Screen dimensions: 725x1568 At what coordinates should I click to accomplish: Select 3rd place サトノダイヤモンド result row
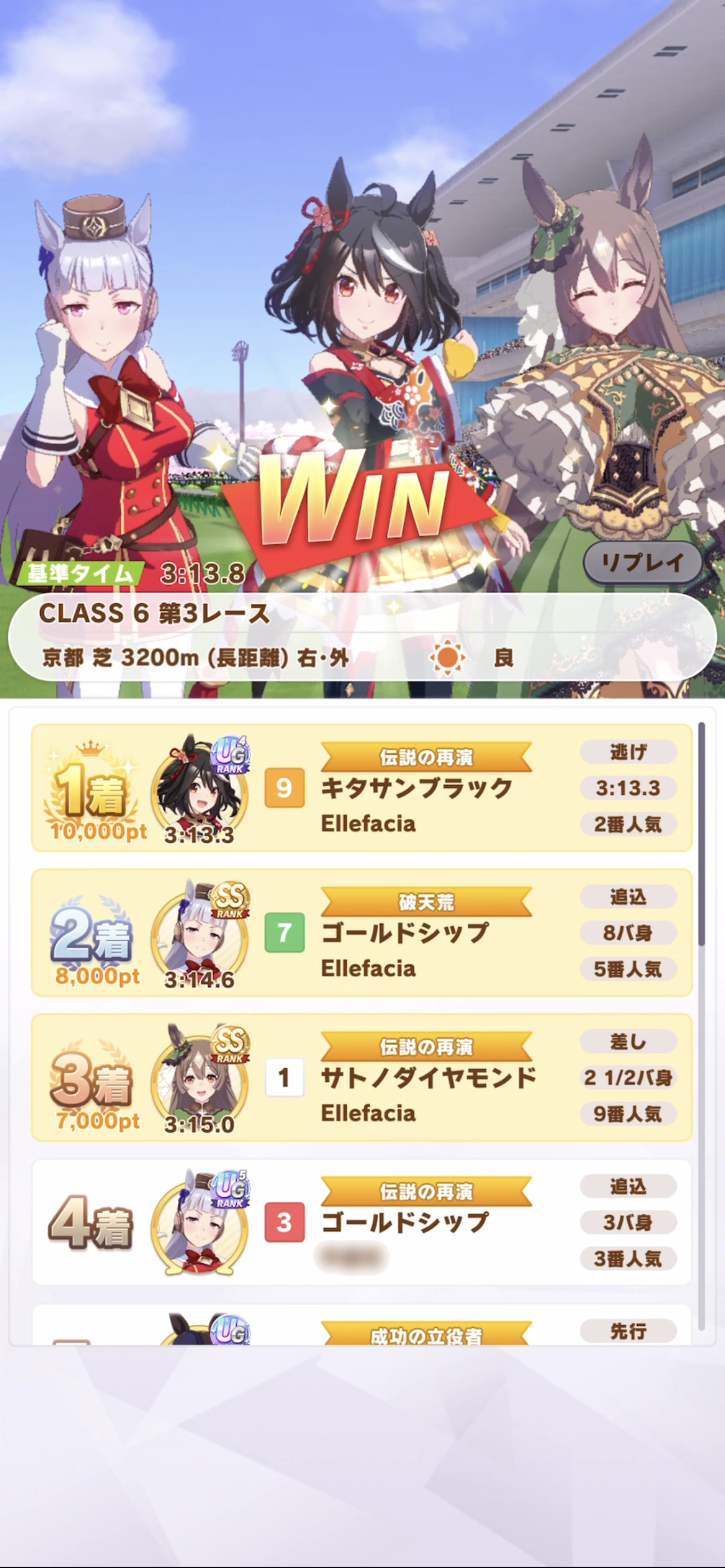coord(361,1078)
